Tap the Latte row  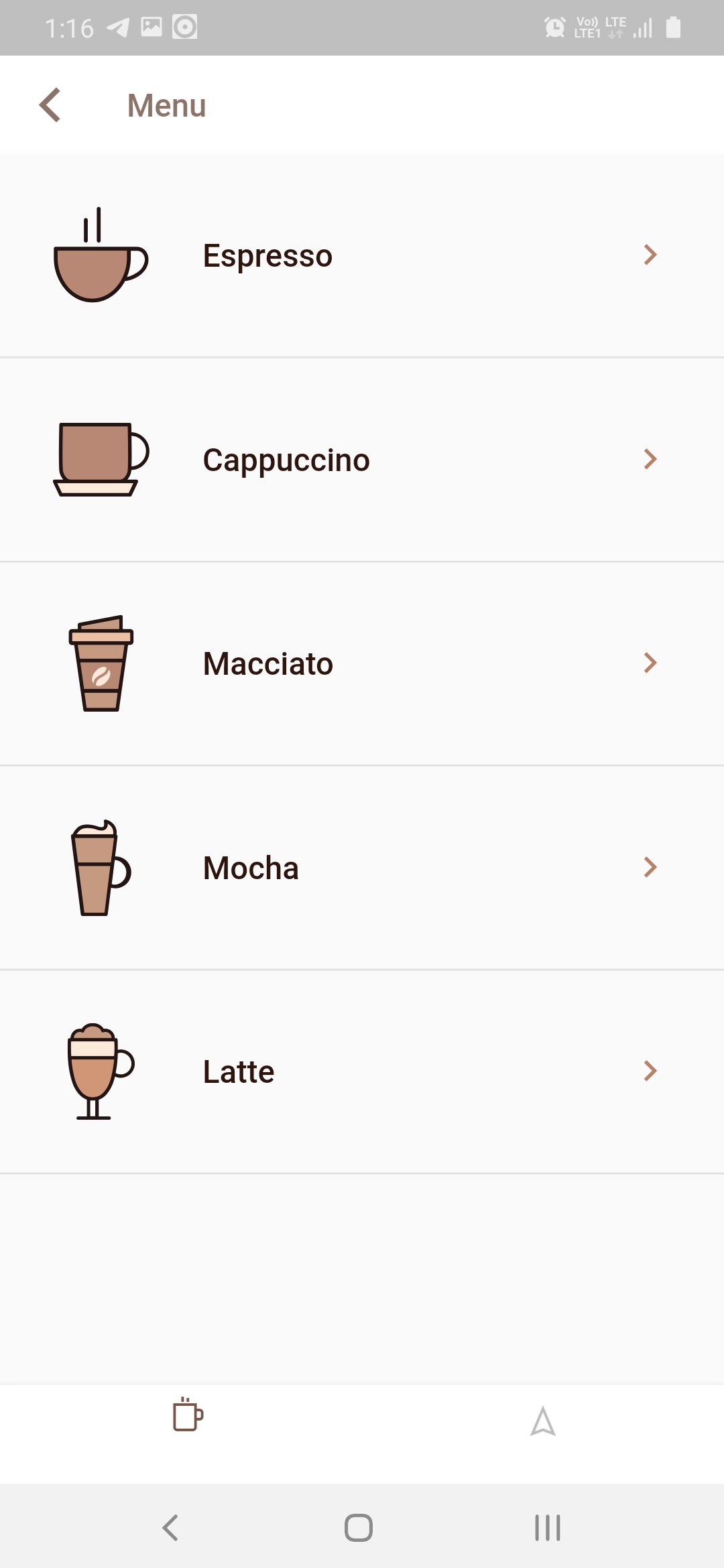(362, 1071)
